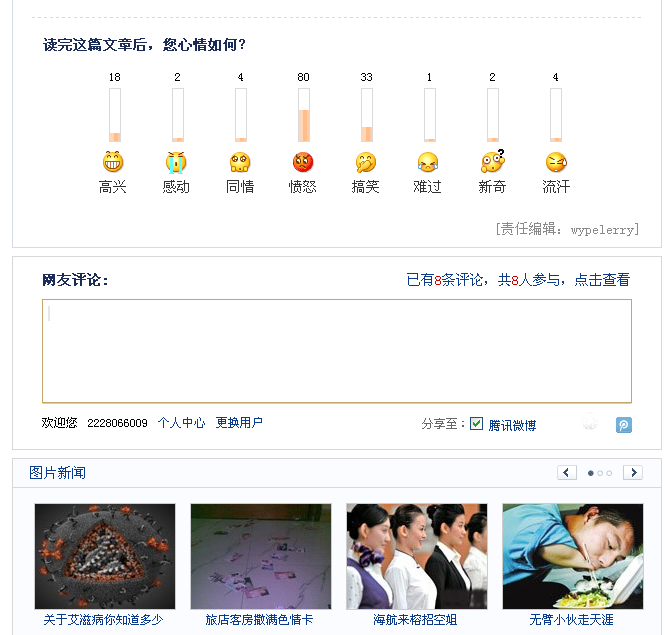Vote the 高兴 (happy) mood emoji

(x=113, y=162)
